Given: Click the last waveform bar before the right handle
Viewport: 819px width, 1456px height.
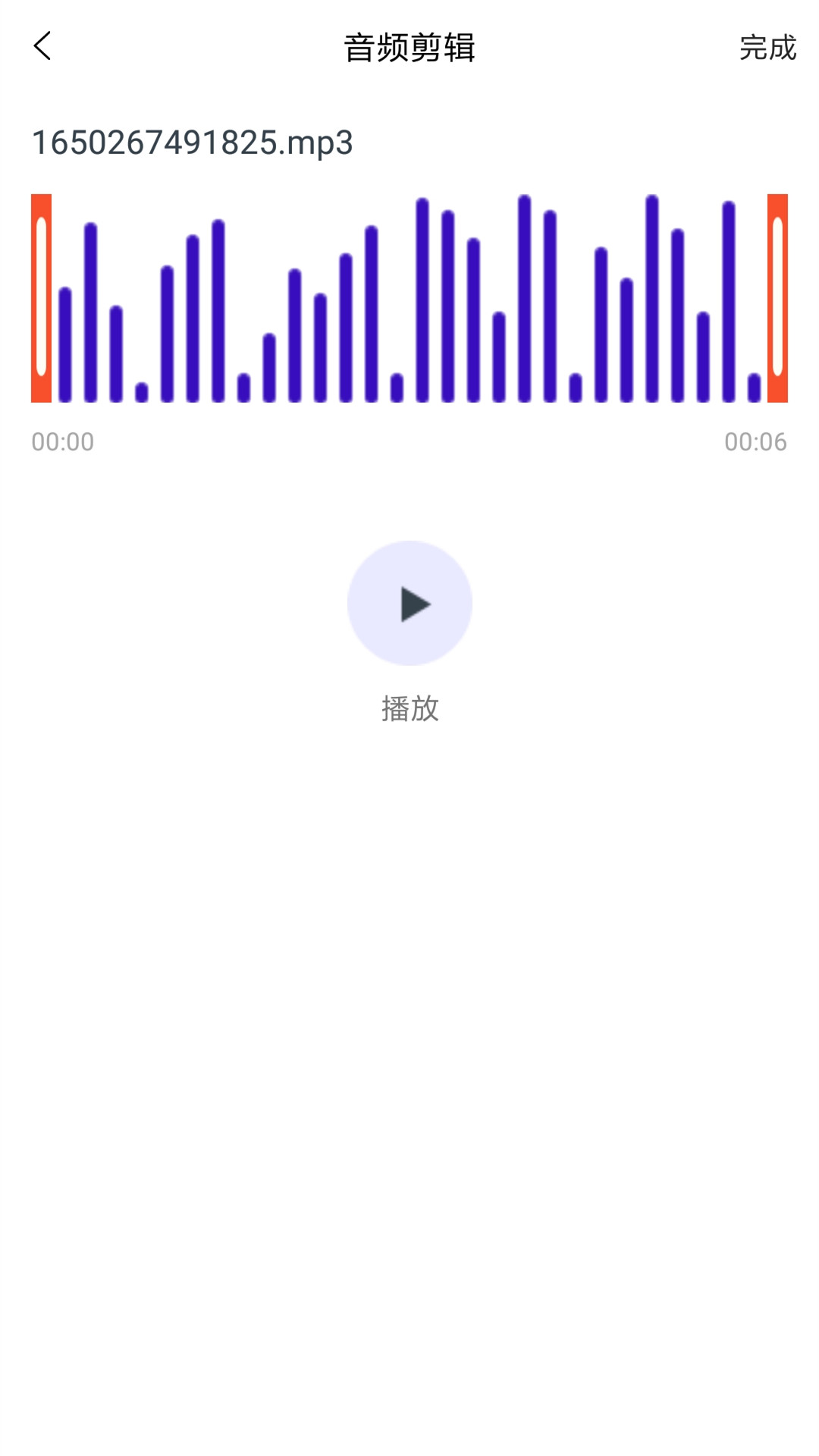Looking at the screenshot, I should click(753, 387).
